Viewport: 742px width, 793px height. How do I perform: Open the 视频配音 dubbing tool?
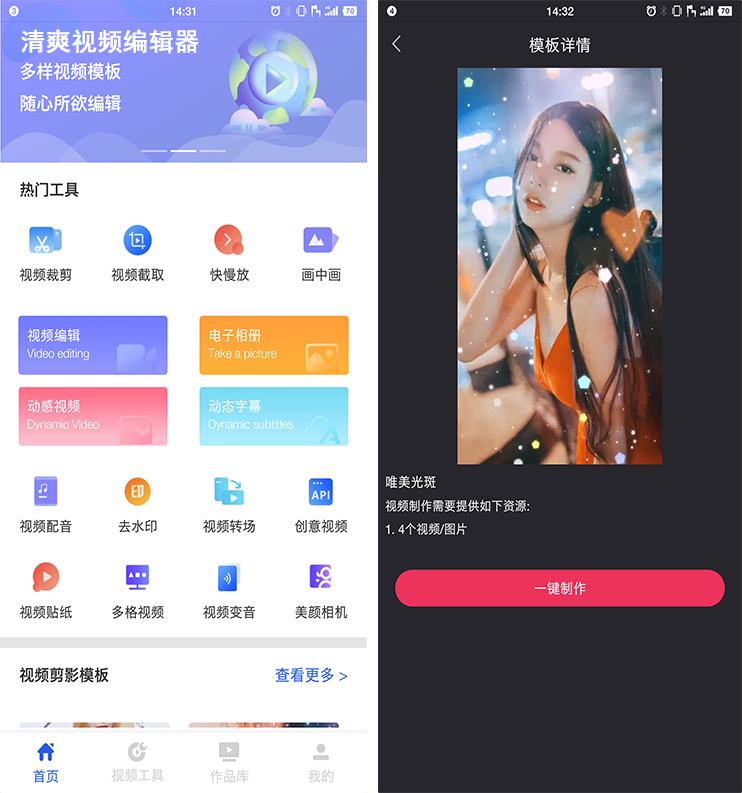pos(45,505)
